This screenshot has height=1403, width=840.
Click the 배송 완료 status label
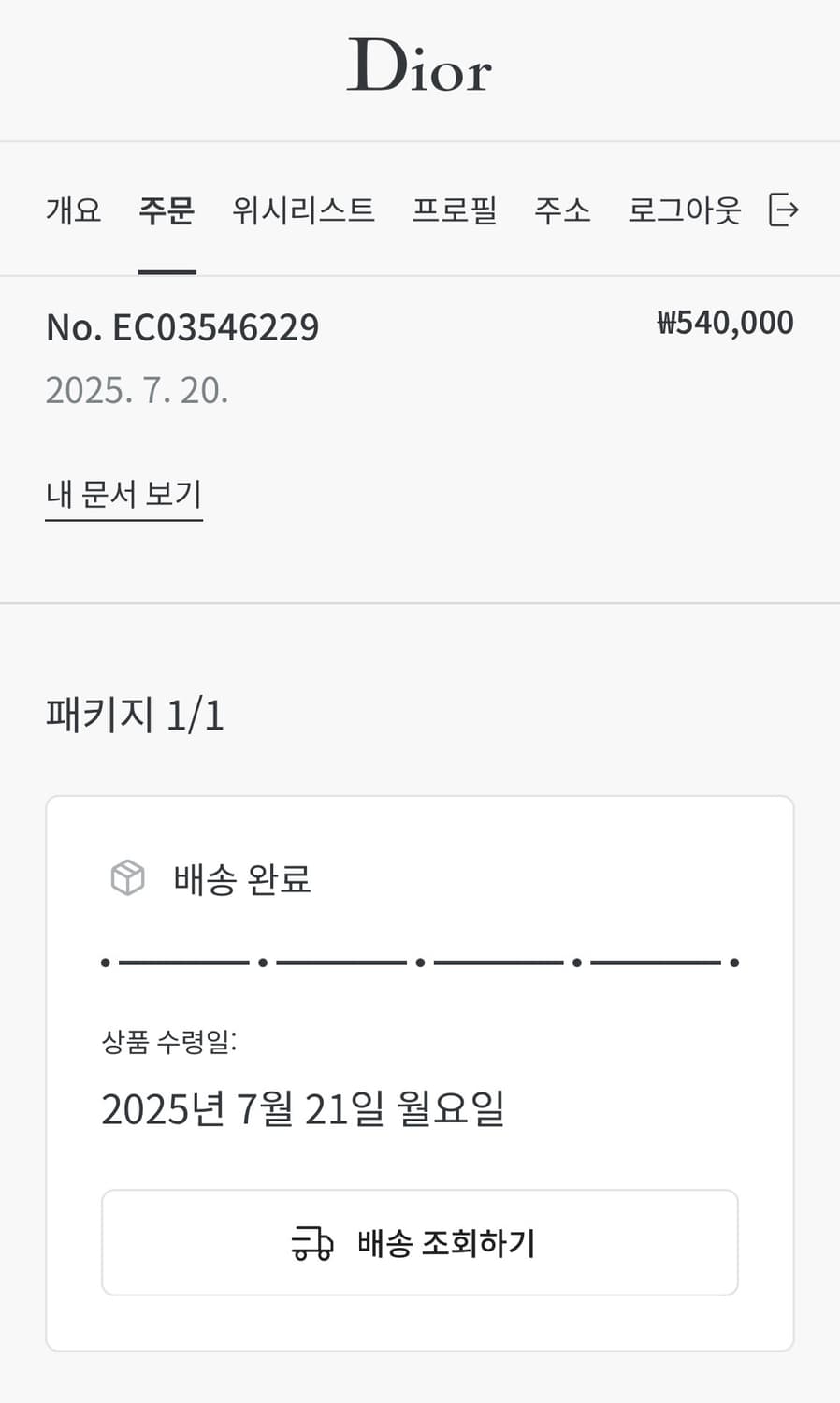[x=243, y=877]
